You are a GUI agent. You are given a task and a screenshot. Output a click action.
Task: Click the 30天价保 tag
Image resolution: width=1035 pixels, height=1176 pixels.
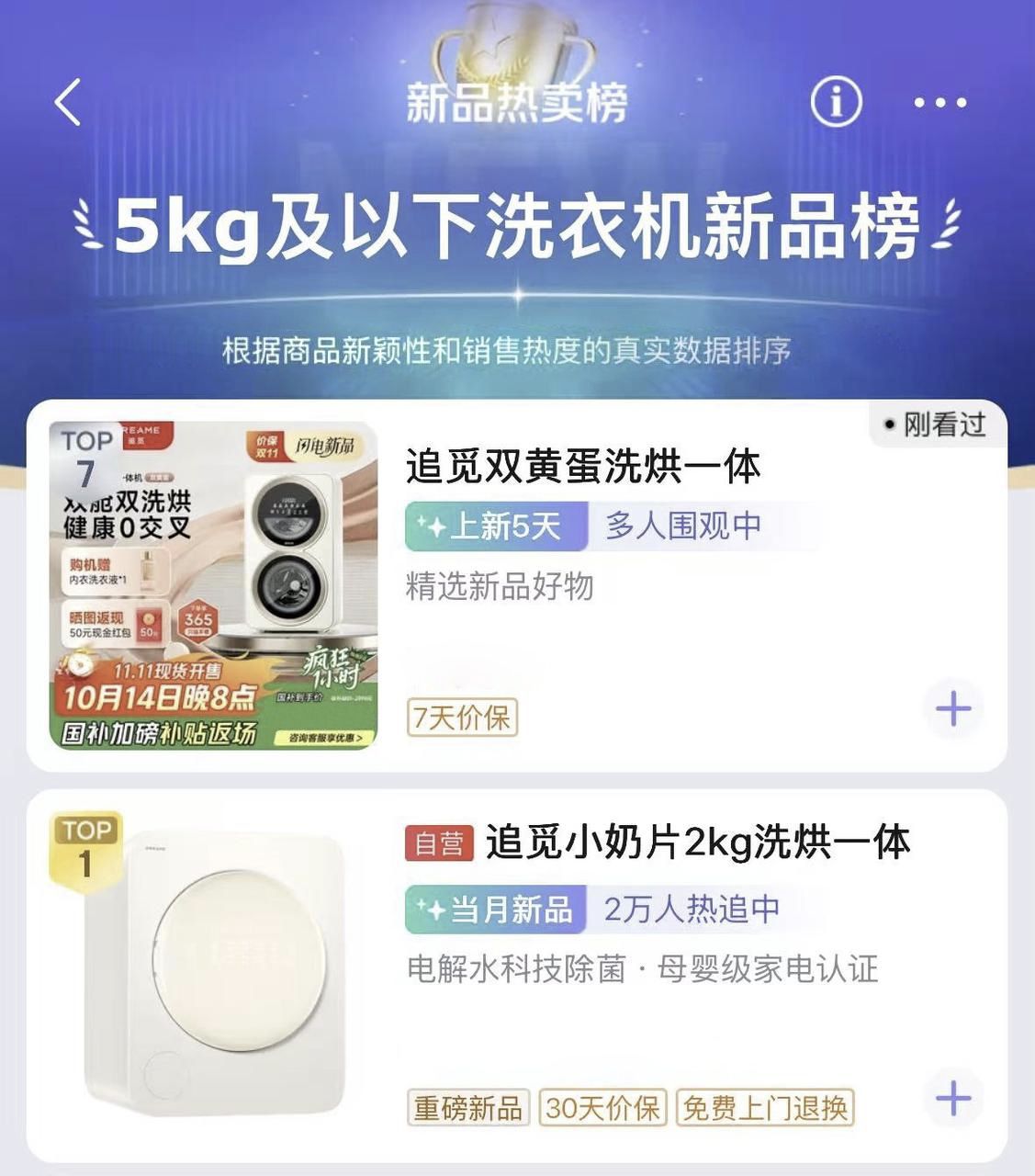coord(603,1109)
